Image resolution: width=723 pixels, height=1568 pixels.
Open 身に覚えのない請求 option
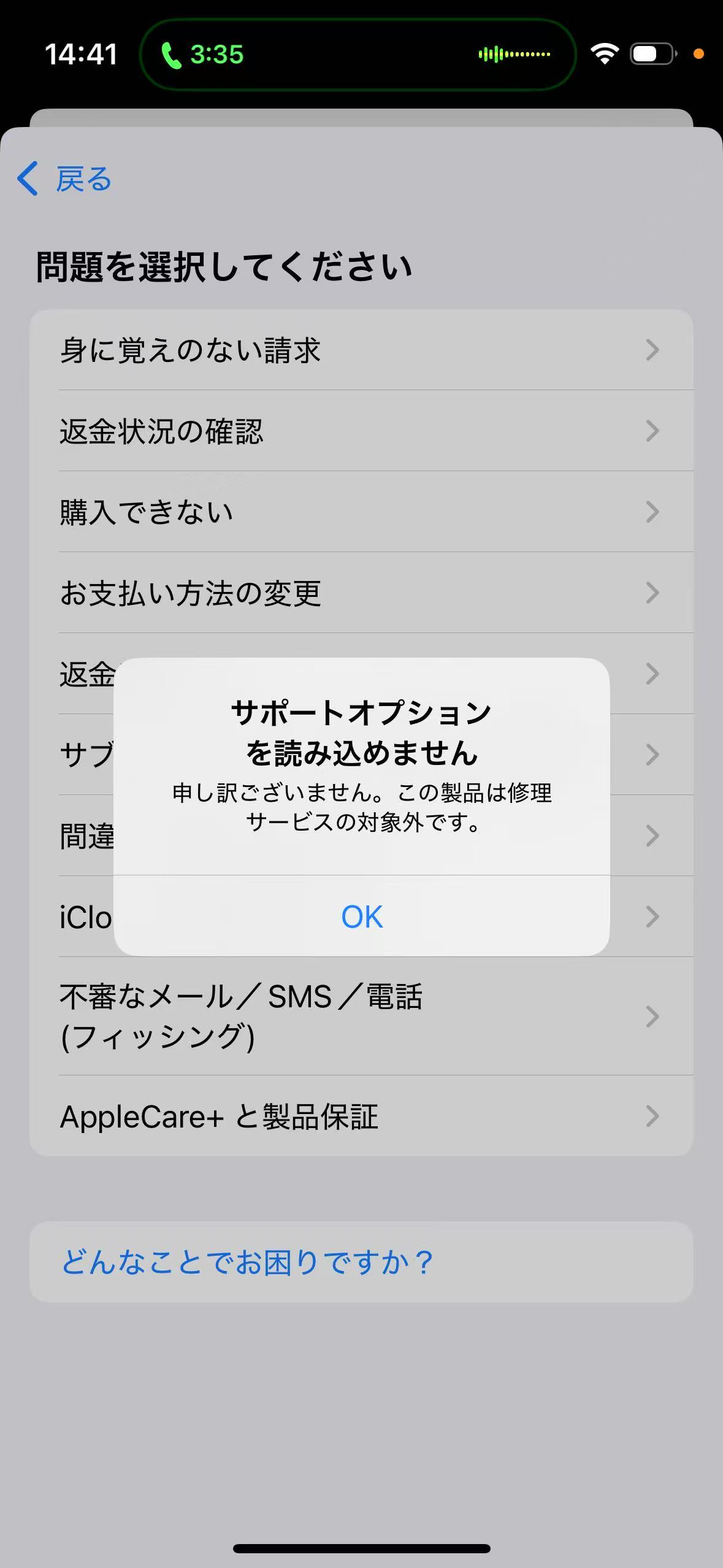tap(361, 350)
